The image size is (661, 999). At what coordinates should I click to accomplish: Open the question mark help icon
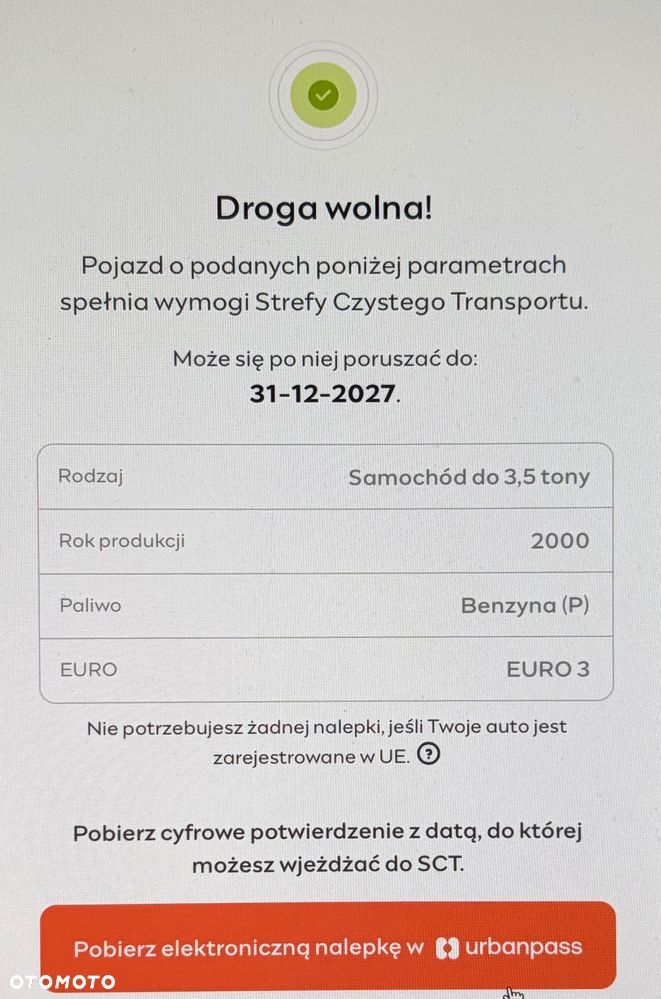[x=428, y=756]
